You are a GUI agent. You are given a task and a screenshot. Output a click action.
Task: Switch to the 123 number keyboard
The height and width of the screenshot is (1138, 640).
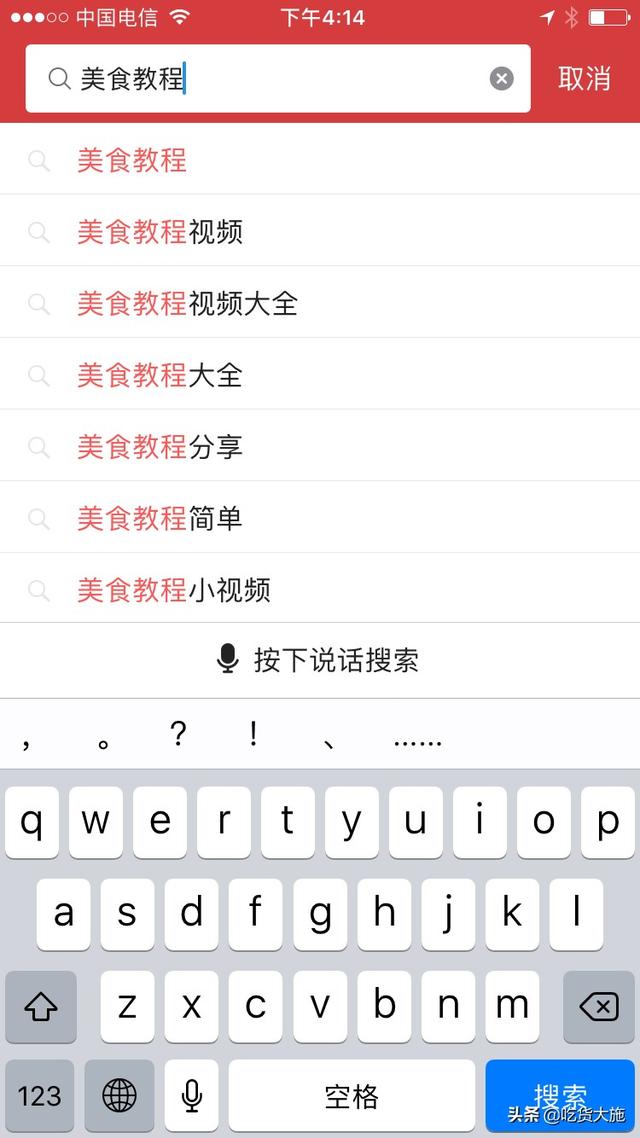tap(40, 1096)
